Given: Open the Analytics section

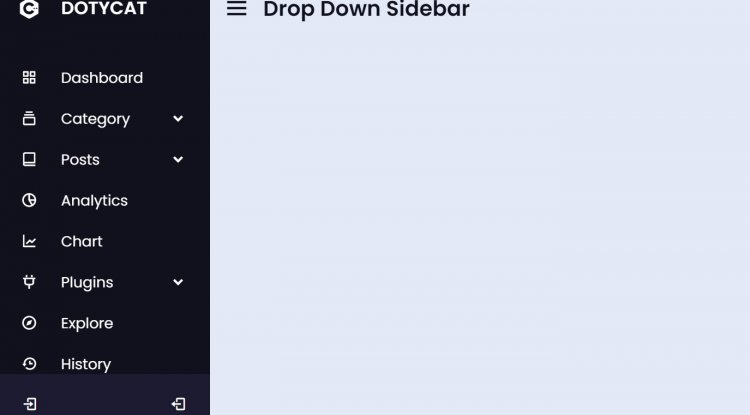Looking at the screenshot, I should 94,201.
